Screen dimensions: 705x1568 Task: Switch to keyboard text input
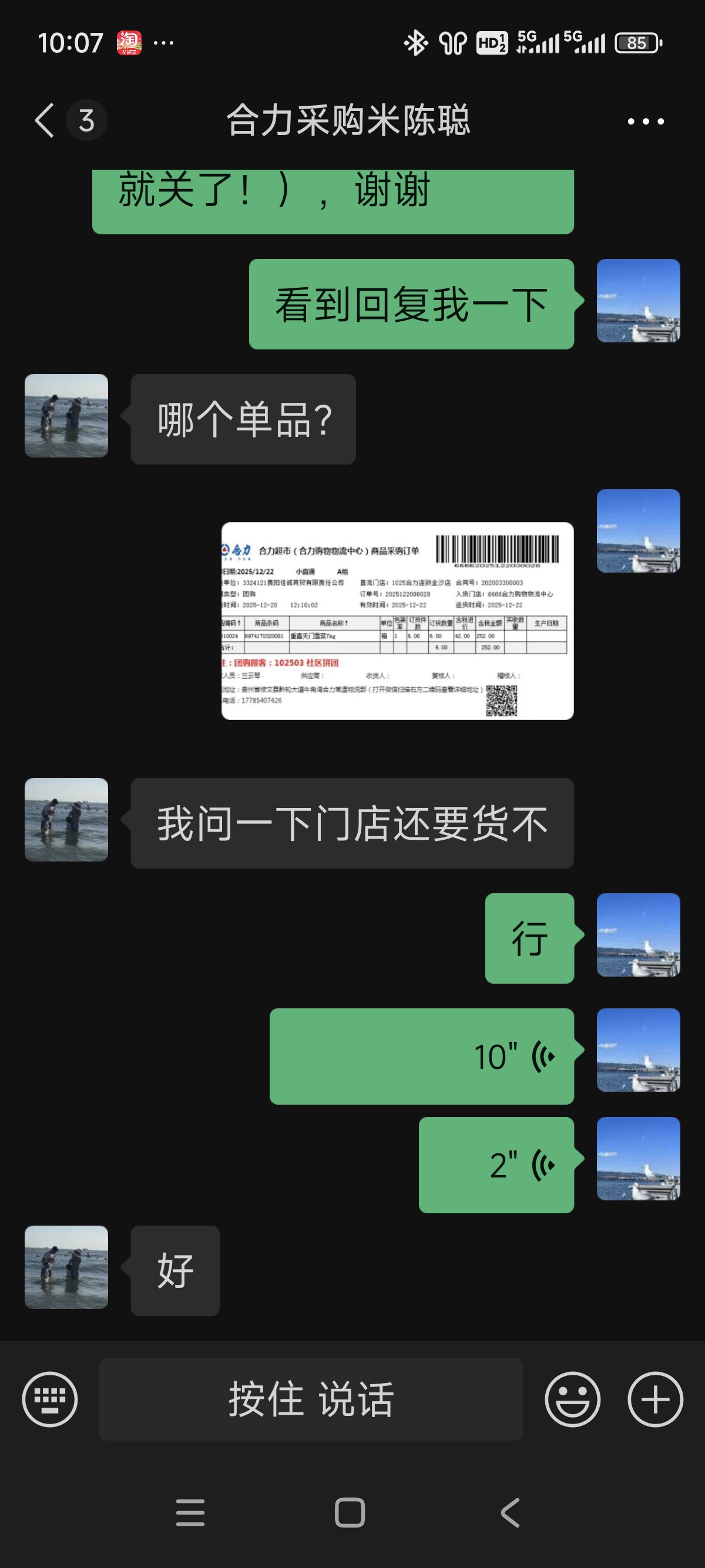pyautogui.click(x=50, y=1399)
